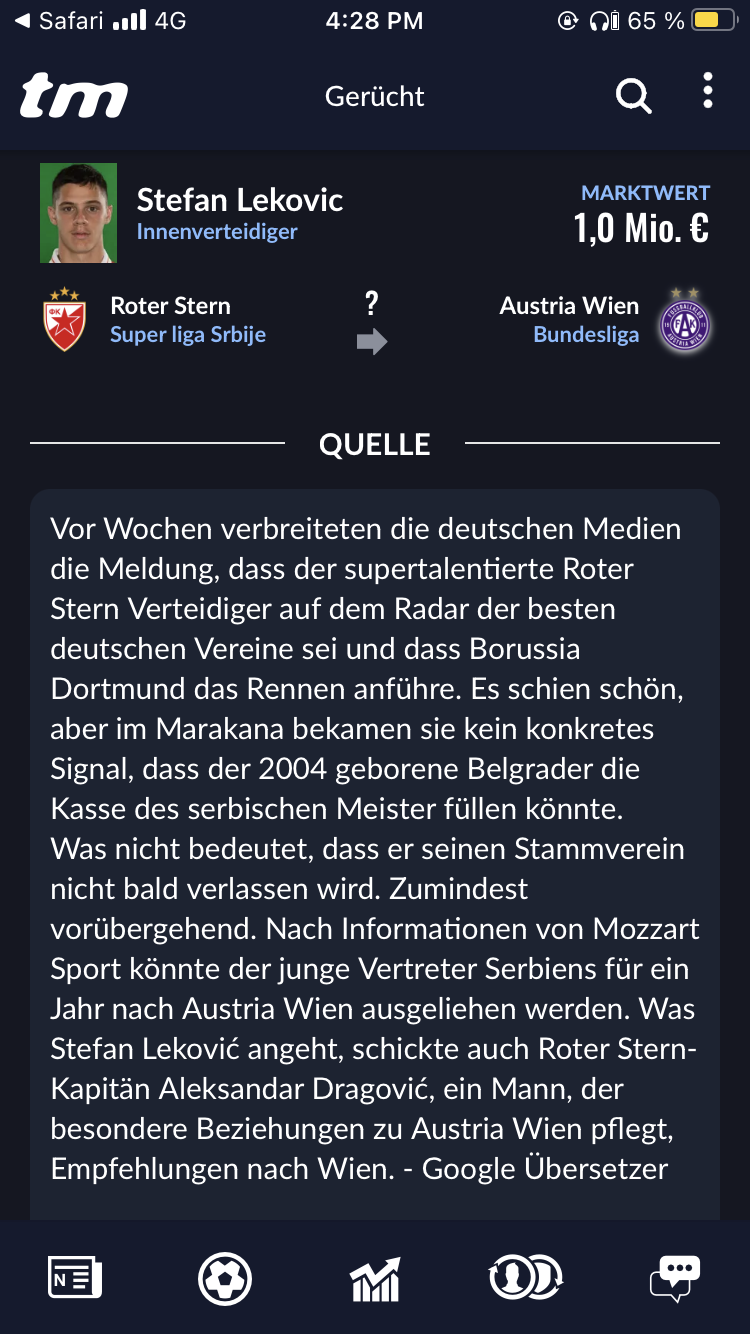Open the Roter Stern club page

point(170,305)
